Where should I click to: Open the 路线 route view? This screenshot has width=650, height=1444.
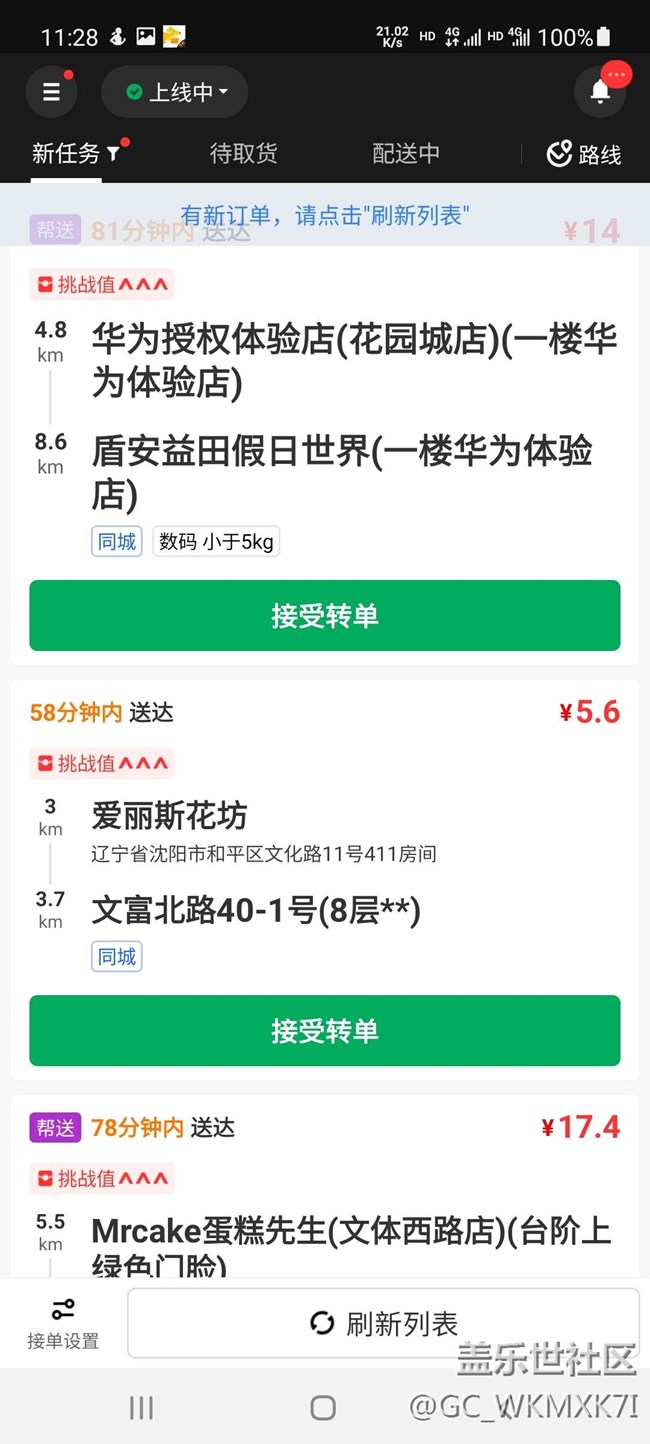click(585, 154)
